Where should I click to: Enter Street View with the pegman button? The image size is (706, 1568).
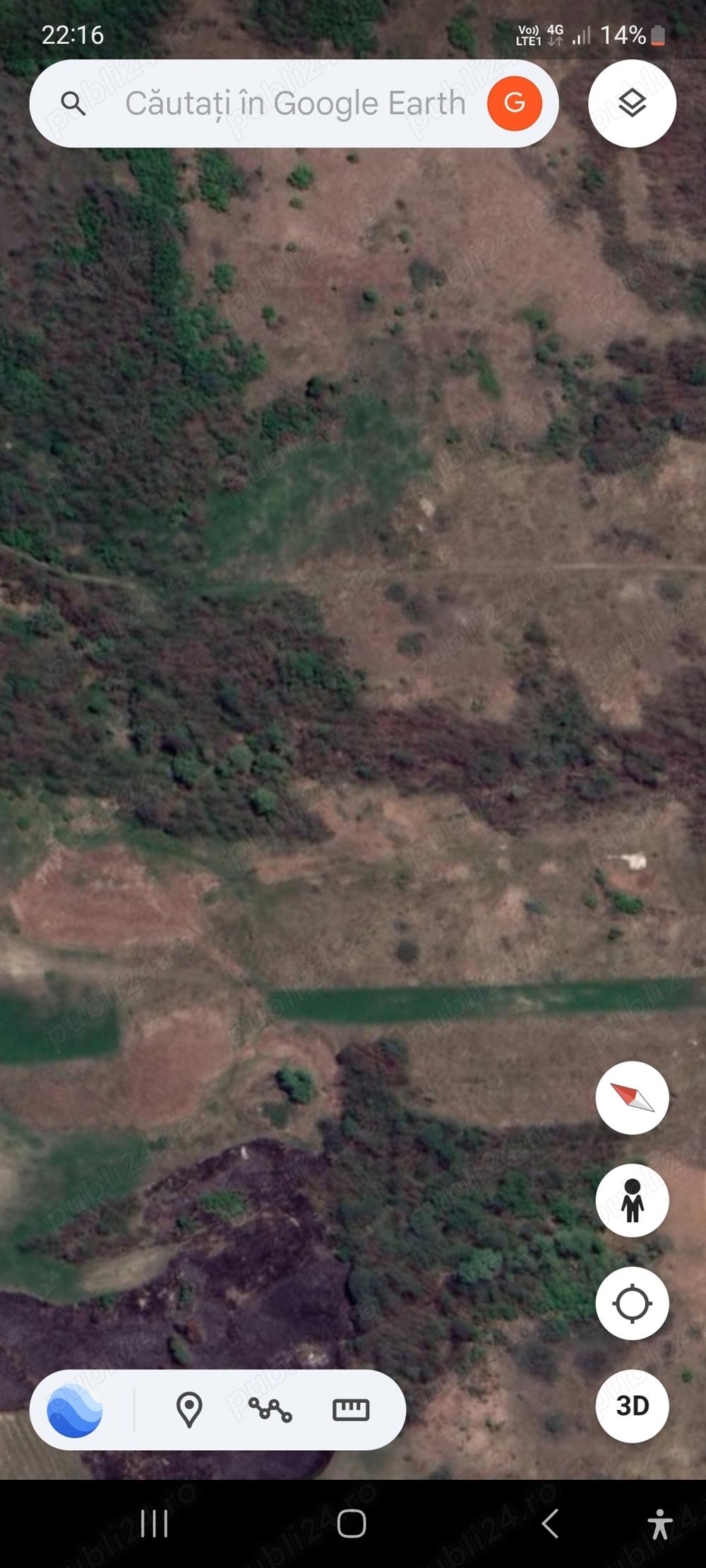click(x=632, y=1200)
